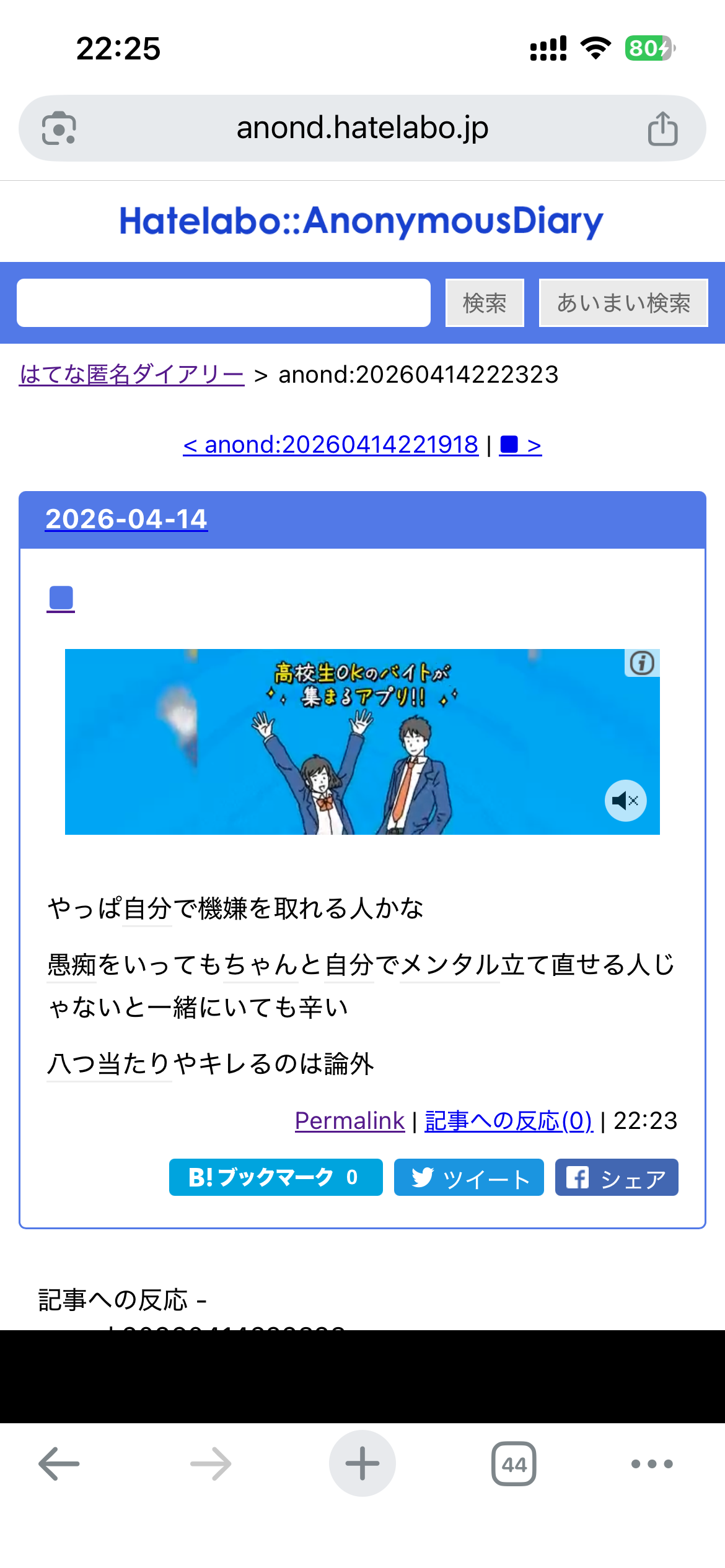
Task: Tap the 検索 search button
Action: 485,303
